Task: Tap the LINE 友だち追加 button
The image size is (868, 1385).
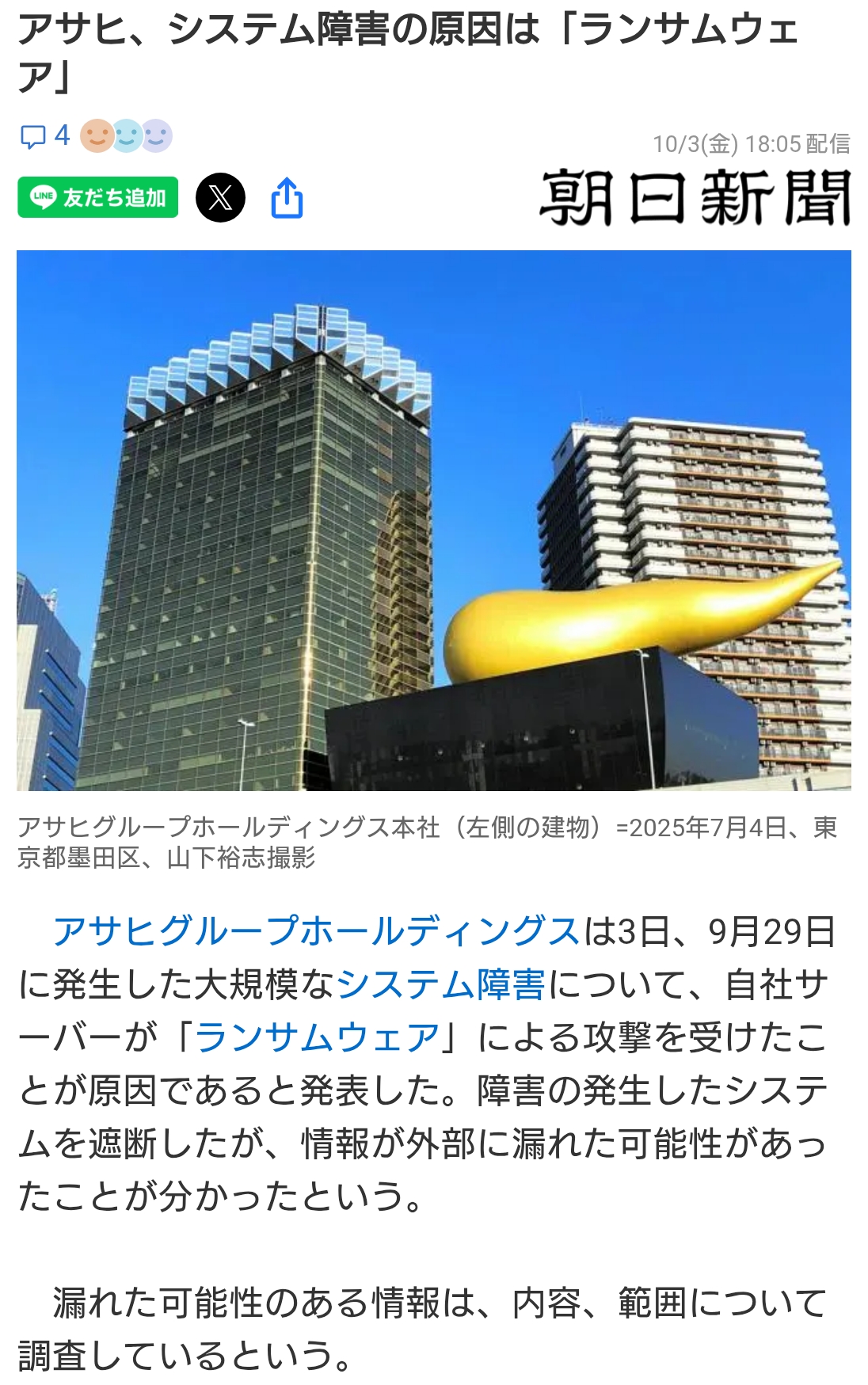Action: pos(97,197)
